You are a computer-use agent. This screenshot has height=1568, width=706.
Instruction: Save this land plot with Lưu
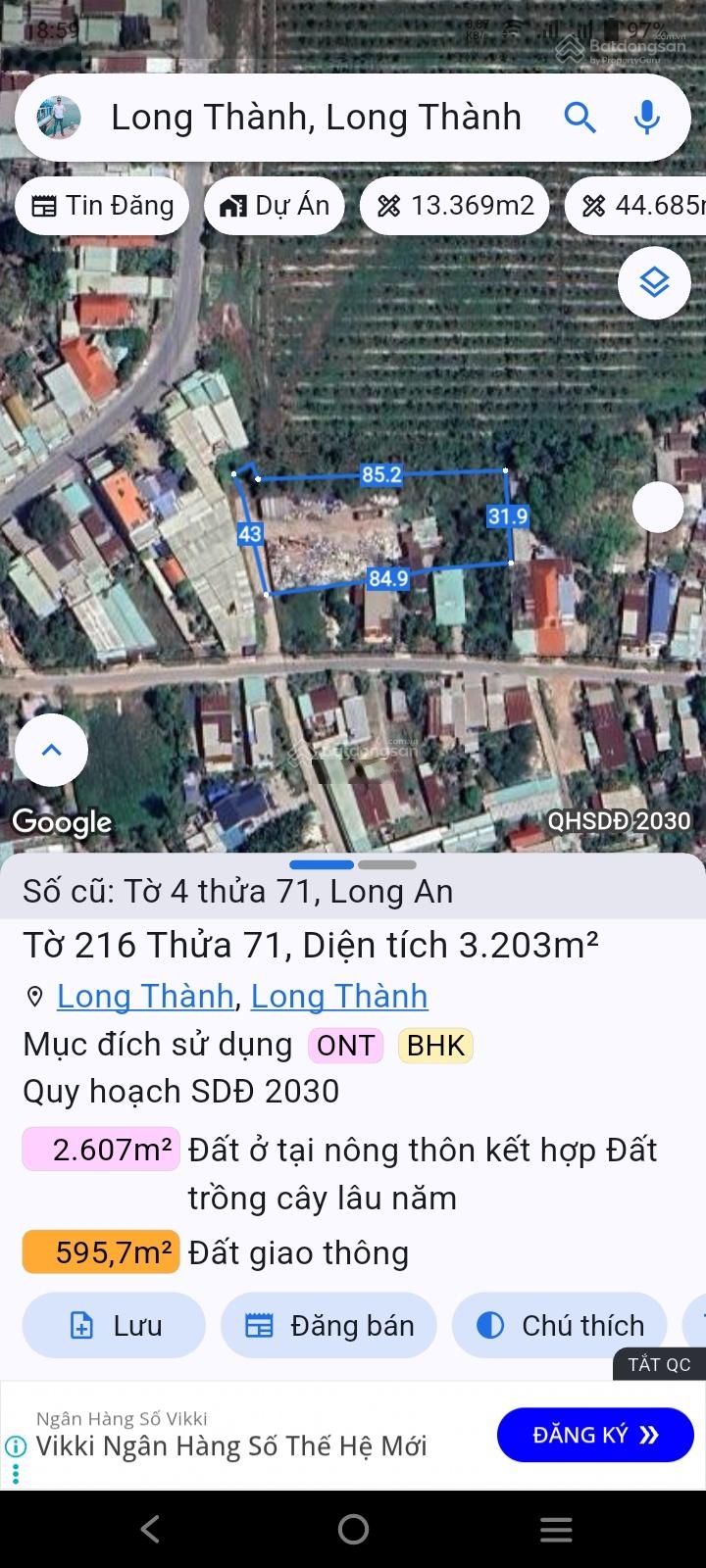115,1326
